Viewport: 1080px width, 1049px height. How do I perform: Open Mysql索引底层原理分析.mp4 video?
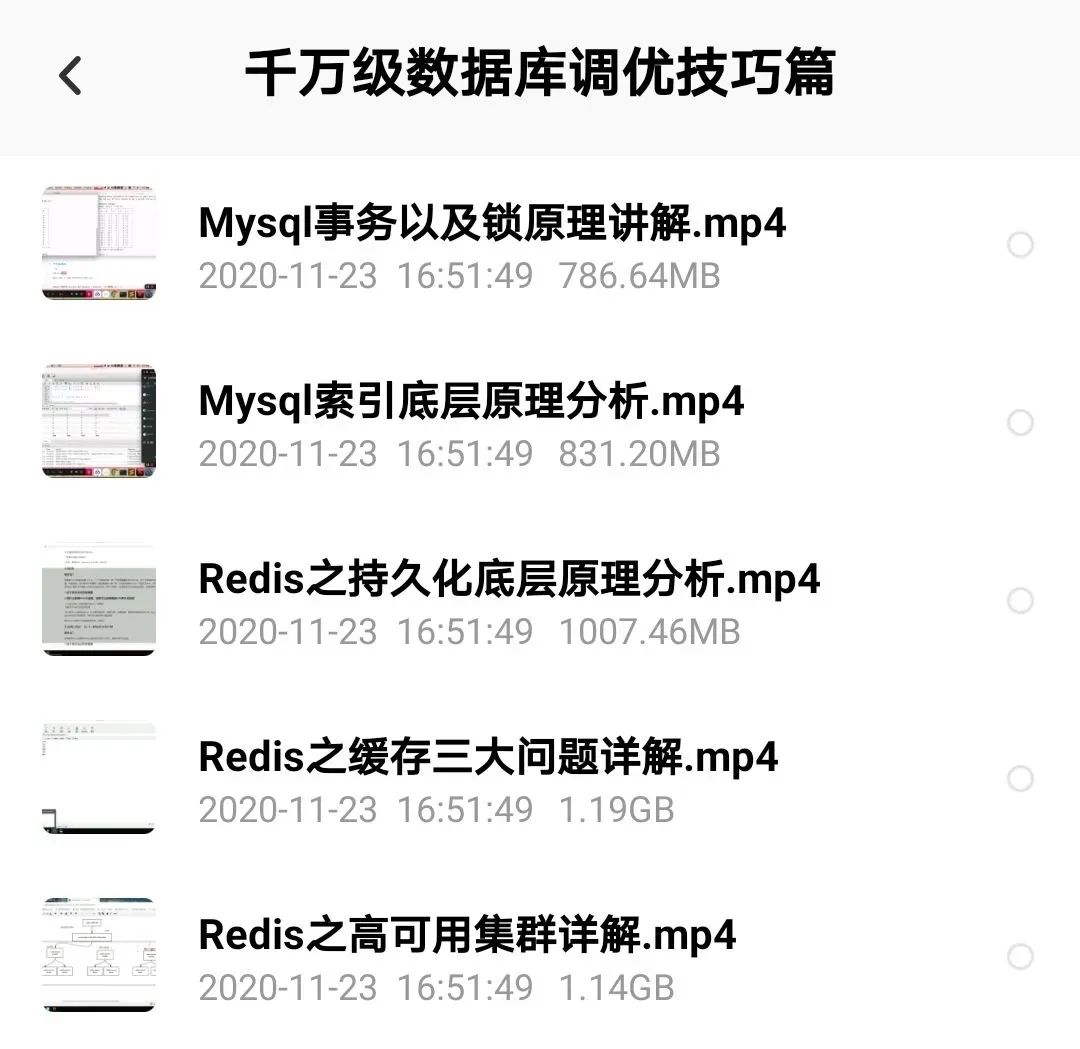coord(471,402)
